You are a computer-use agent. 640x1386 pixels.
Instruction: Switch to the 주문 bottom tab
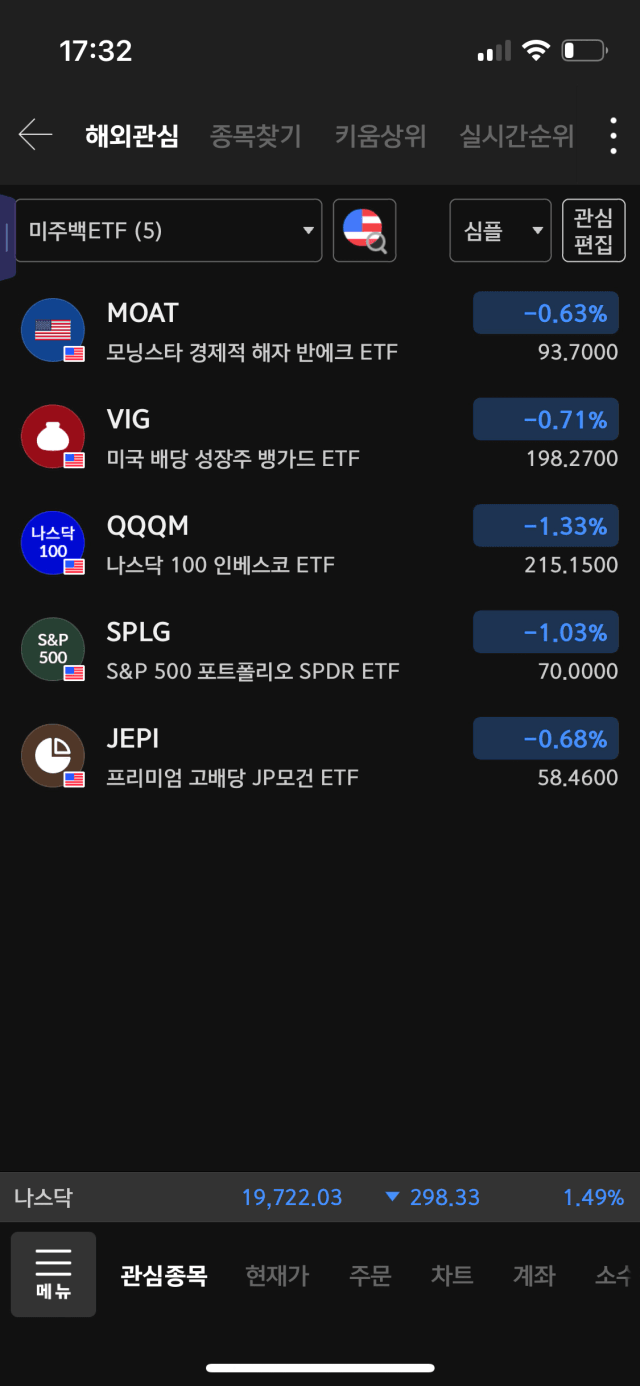370,1276
